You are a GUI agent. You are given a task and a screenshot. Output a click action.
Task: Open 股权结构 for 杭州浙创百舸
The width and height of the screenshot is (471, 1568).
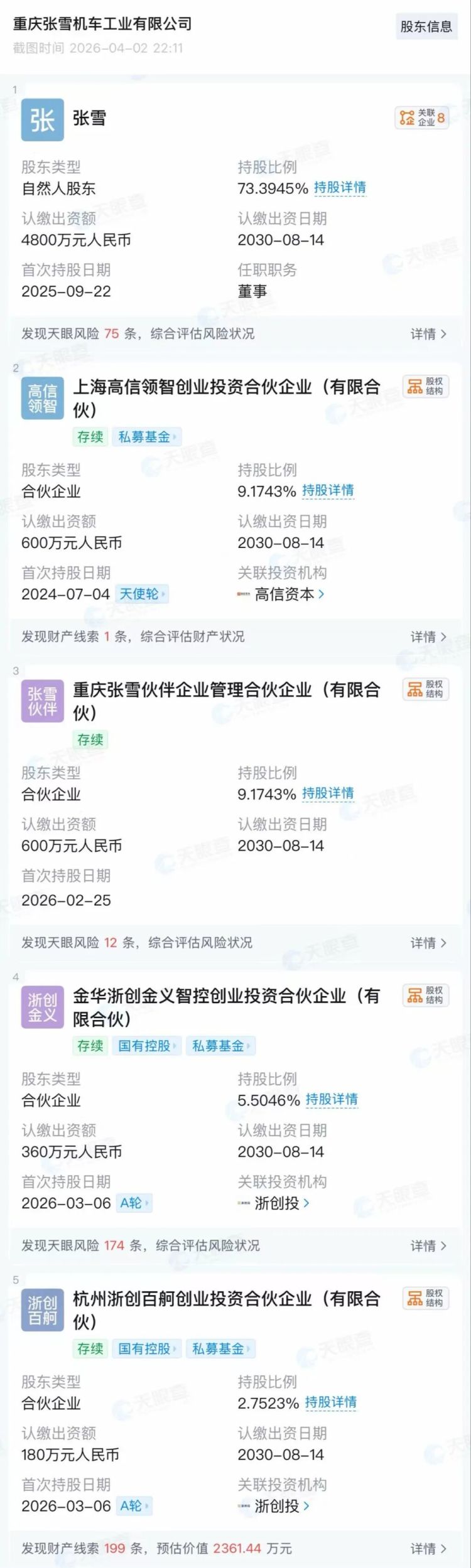(425, 1297)
